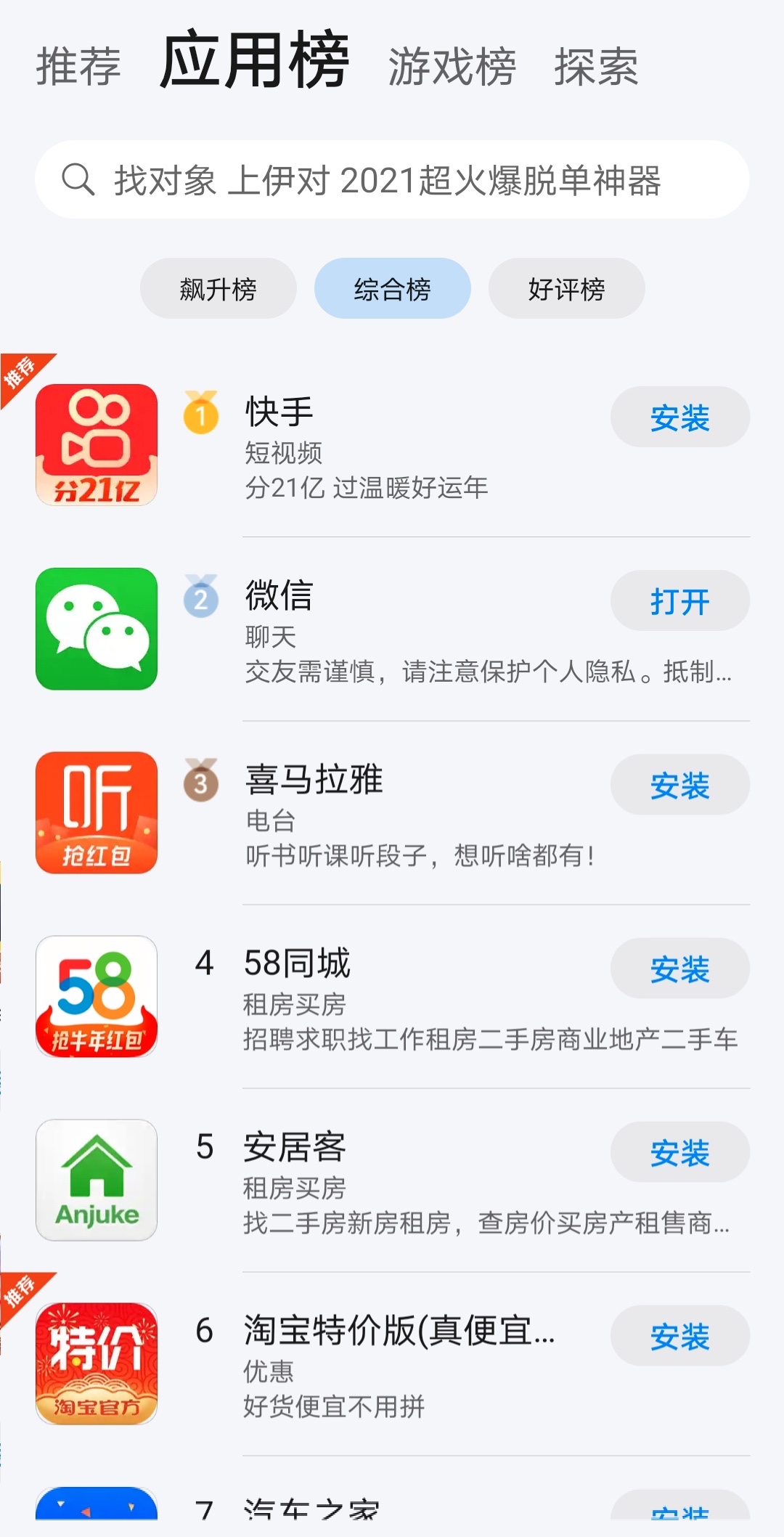Open the 探索 tab
The height and width of the screenshot is (1537, 784).
coord(596,67)
